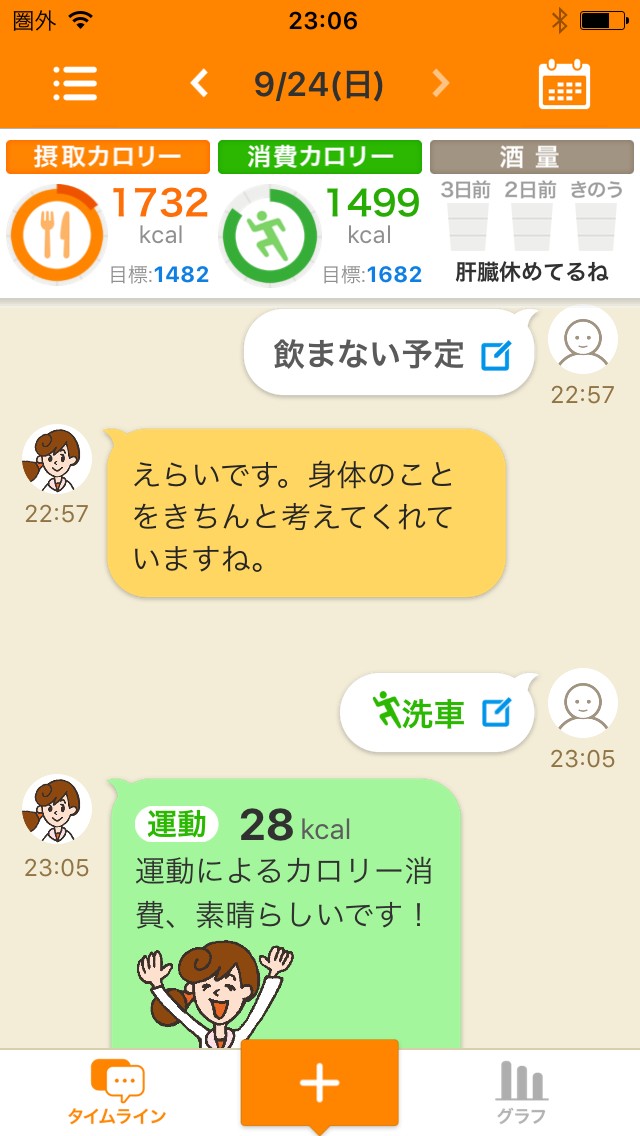Viewport: 640px width, 1136px height.
Task: Open the list menu icon
Action: point(75,84)
